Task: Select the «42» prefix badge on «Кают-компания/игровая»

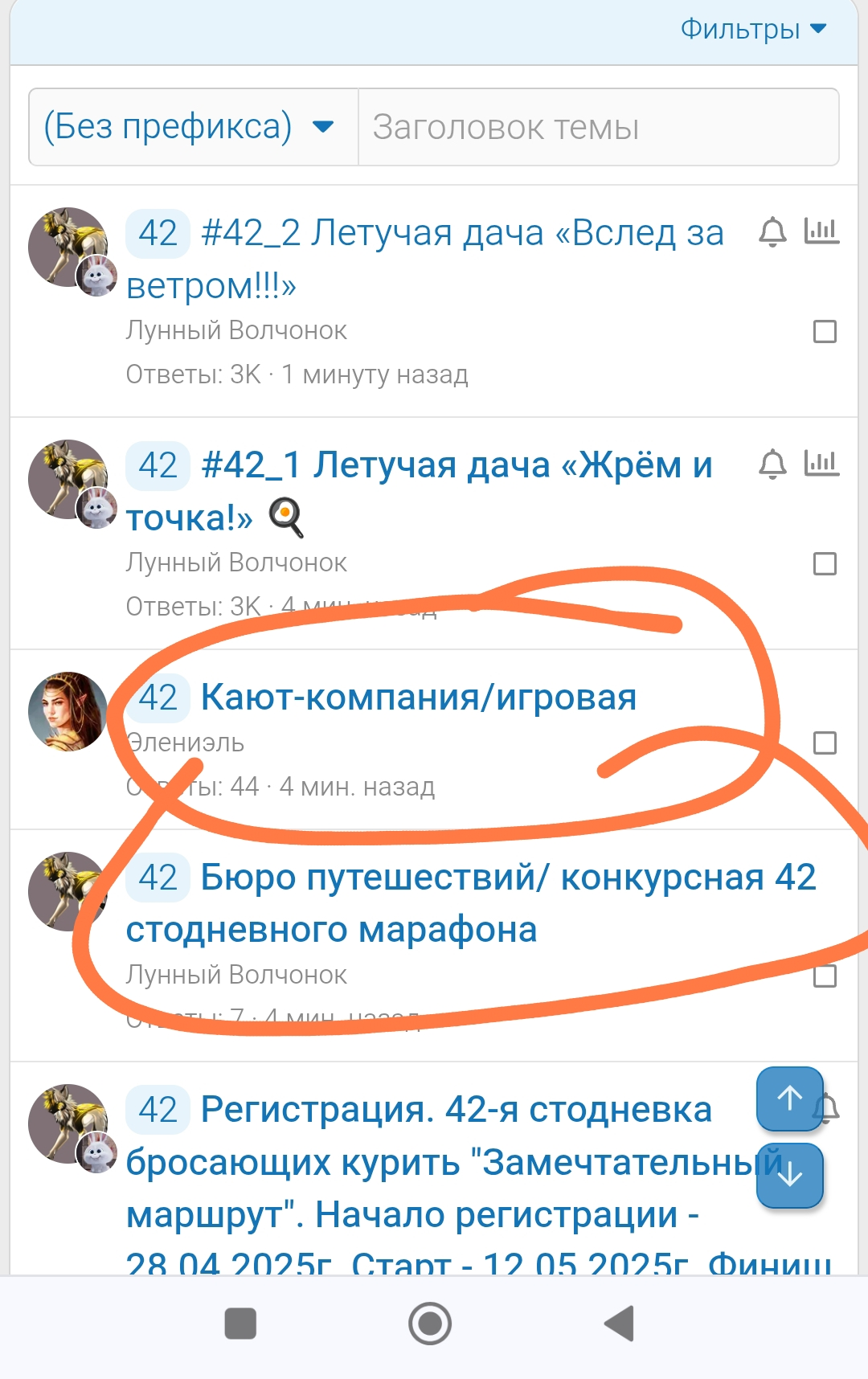Action: point(158,698)
